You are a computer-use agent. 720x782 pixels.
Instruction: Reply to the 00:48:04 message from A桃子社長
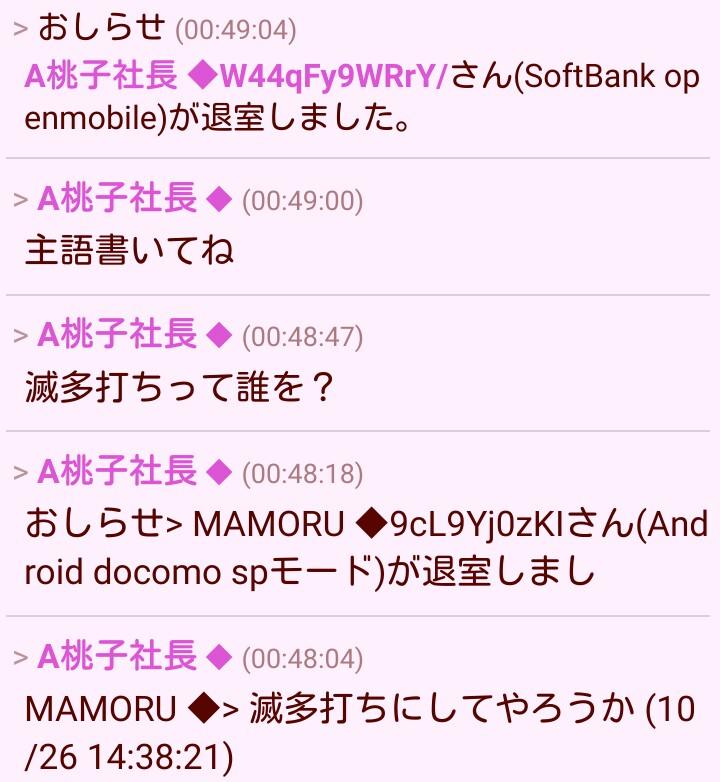click(20, 659)
